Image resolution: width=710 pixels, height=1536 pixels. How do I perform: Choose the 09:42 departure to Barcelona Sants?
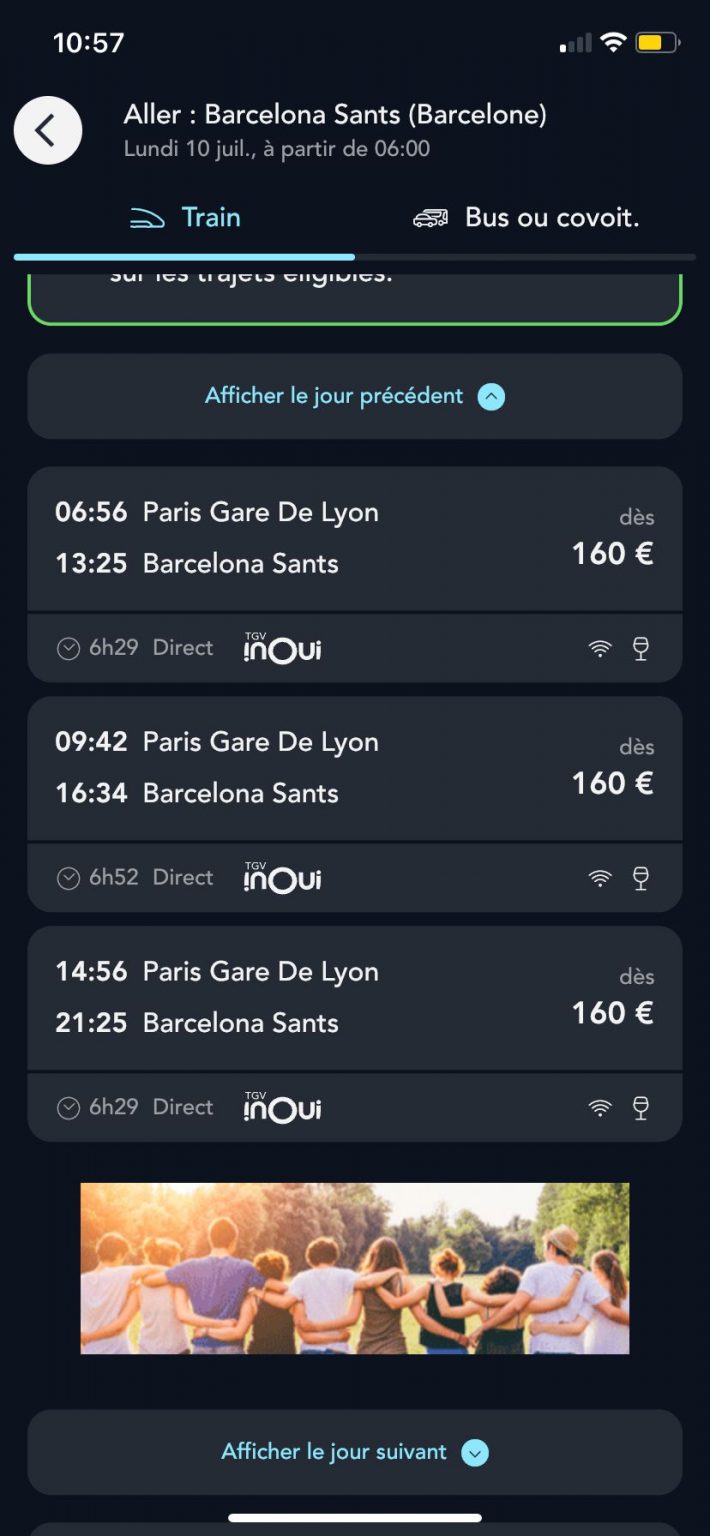(x=355, y=804)
